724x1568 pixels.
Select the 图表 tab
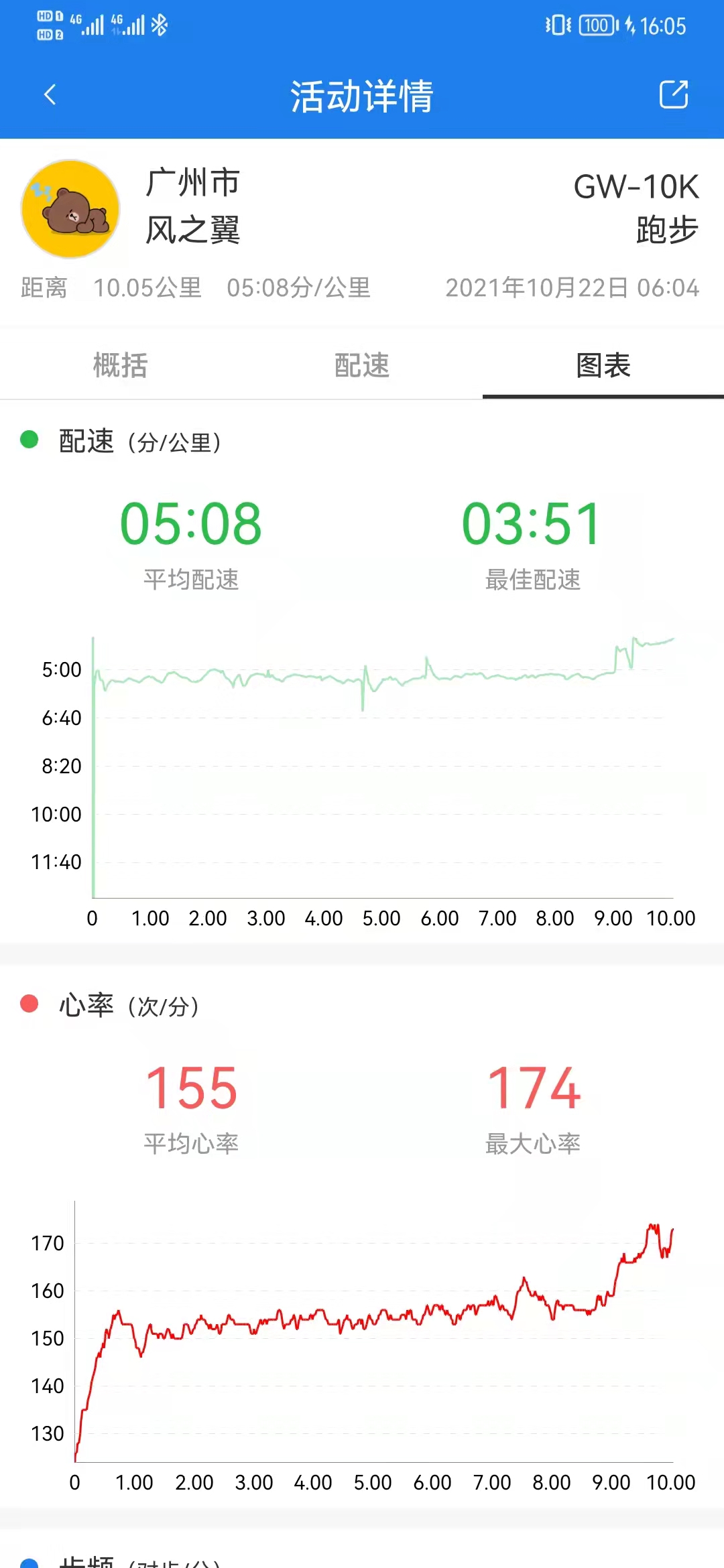pos(603,365)
